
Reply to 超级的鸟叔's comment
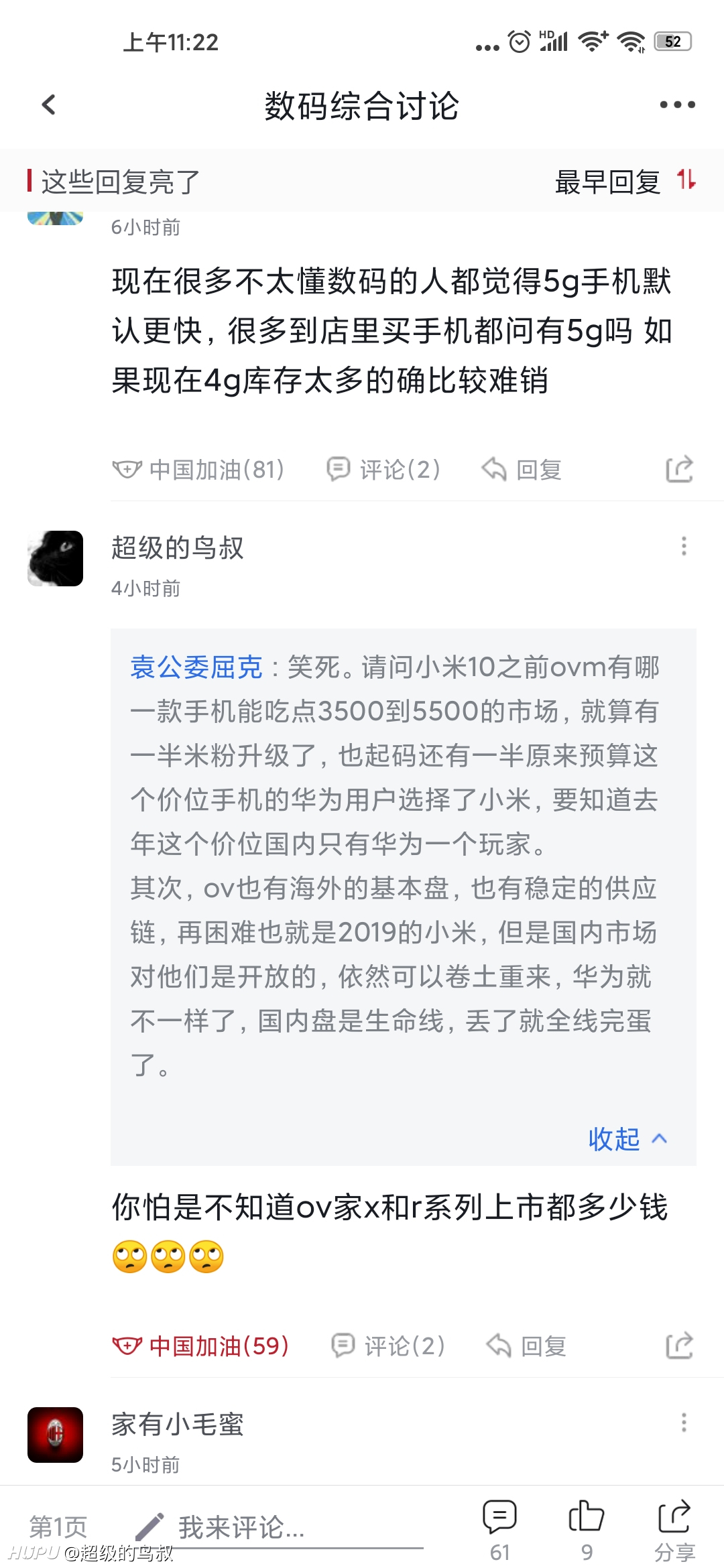coord(527,1346)
